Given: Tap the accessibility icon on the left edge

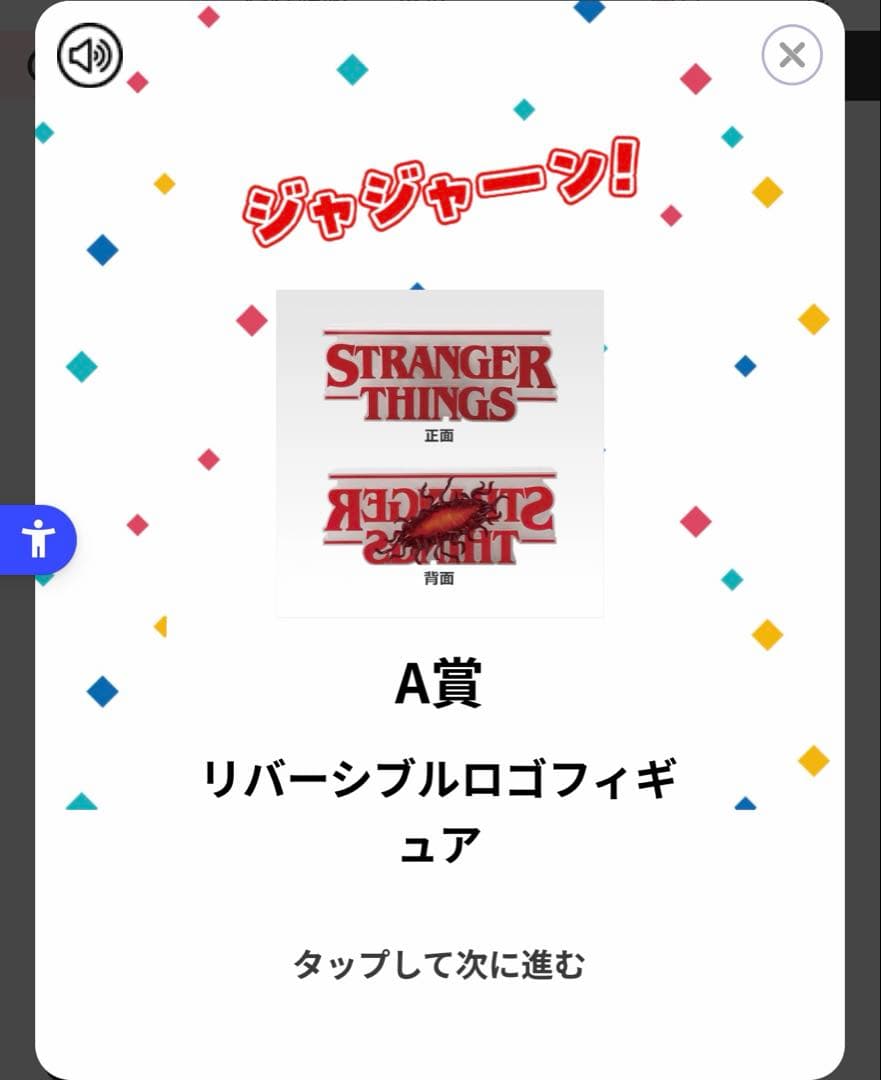Looking at the screenshot, I should 38,539.
